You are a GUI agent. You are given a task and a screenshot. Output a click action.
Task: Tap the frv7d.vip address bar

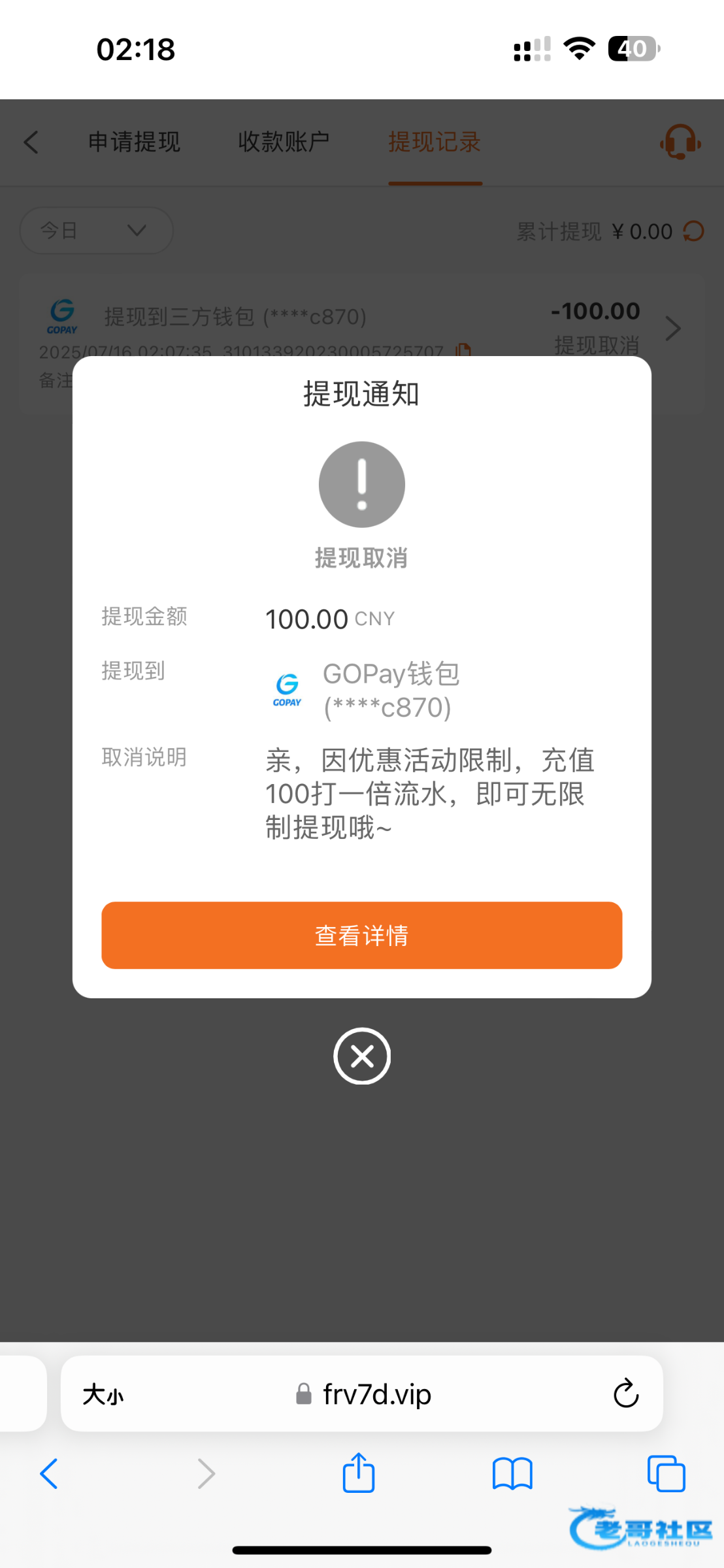(x=376, y=1395)
